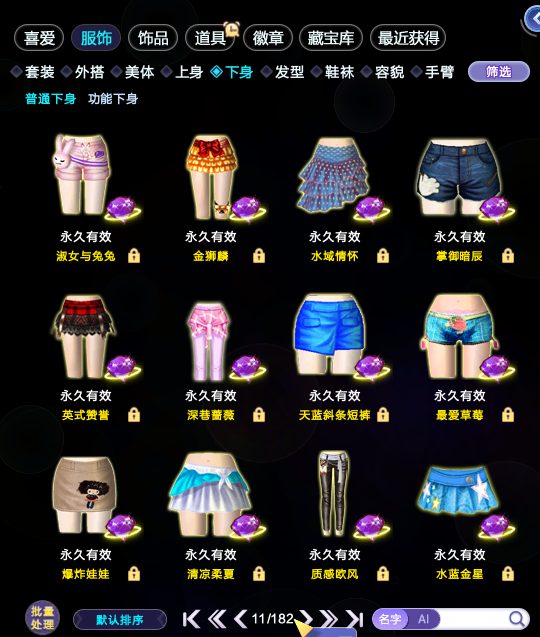Switch to 功能下身 list
Viewport: 540px width, 637px height.
[113, 99]
